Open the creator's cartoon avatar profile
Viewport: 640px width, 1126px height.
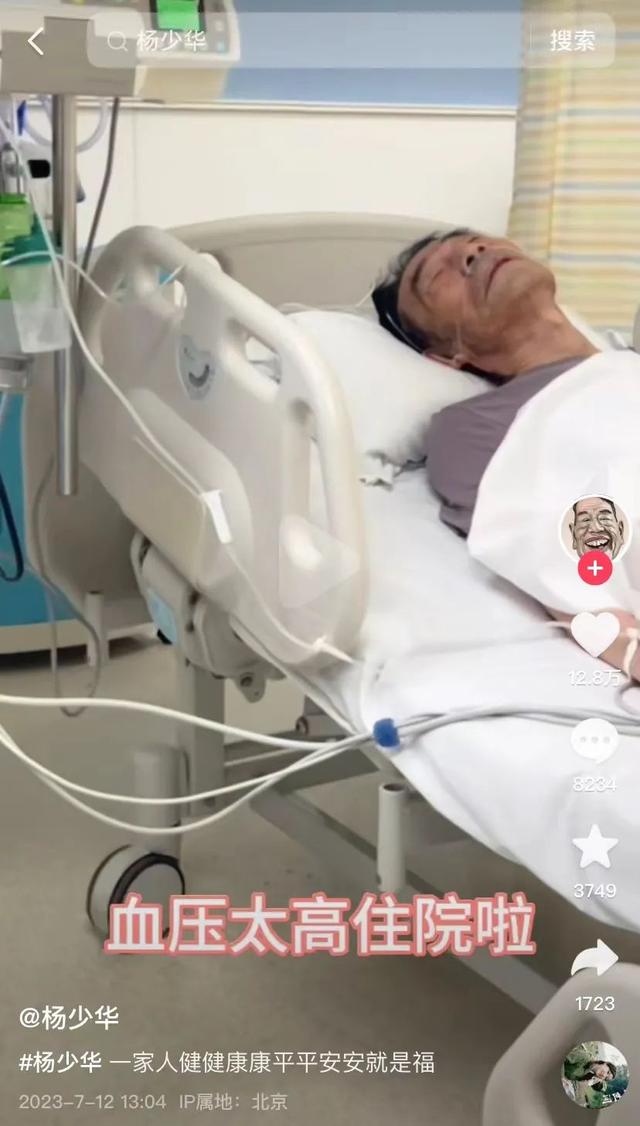594,530
